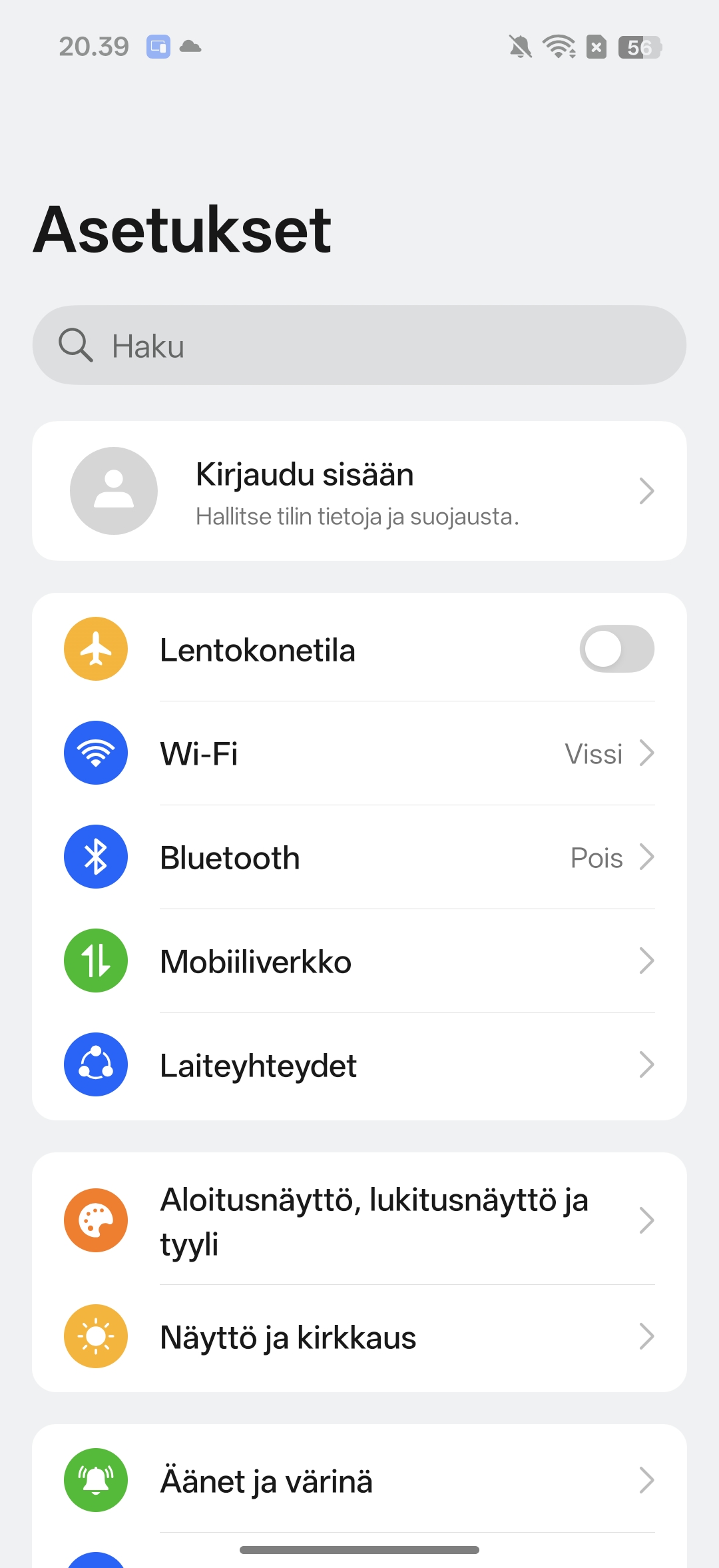Open Wi-Fi settings
Viewport: 719px width, 1568px height.
[x=359, y=753]
